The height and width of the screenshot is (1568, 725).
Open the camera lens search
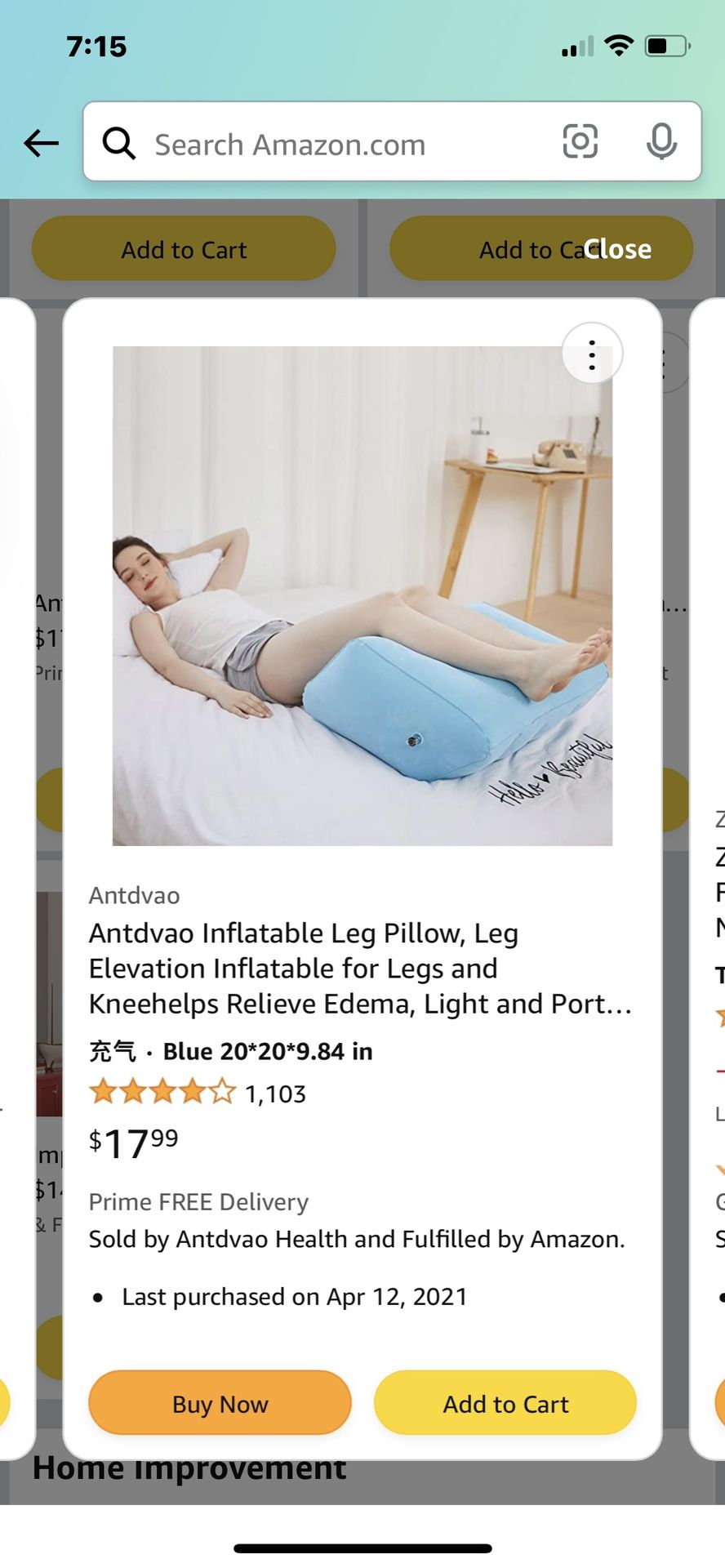[x=580, y=142]
